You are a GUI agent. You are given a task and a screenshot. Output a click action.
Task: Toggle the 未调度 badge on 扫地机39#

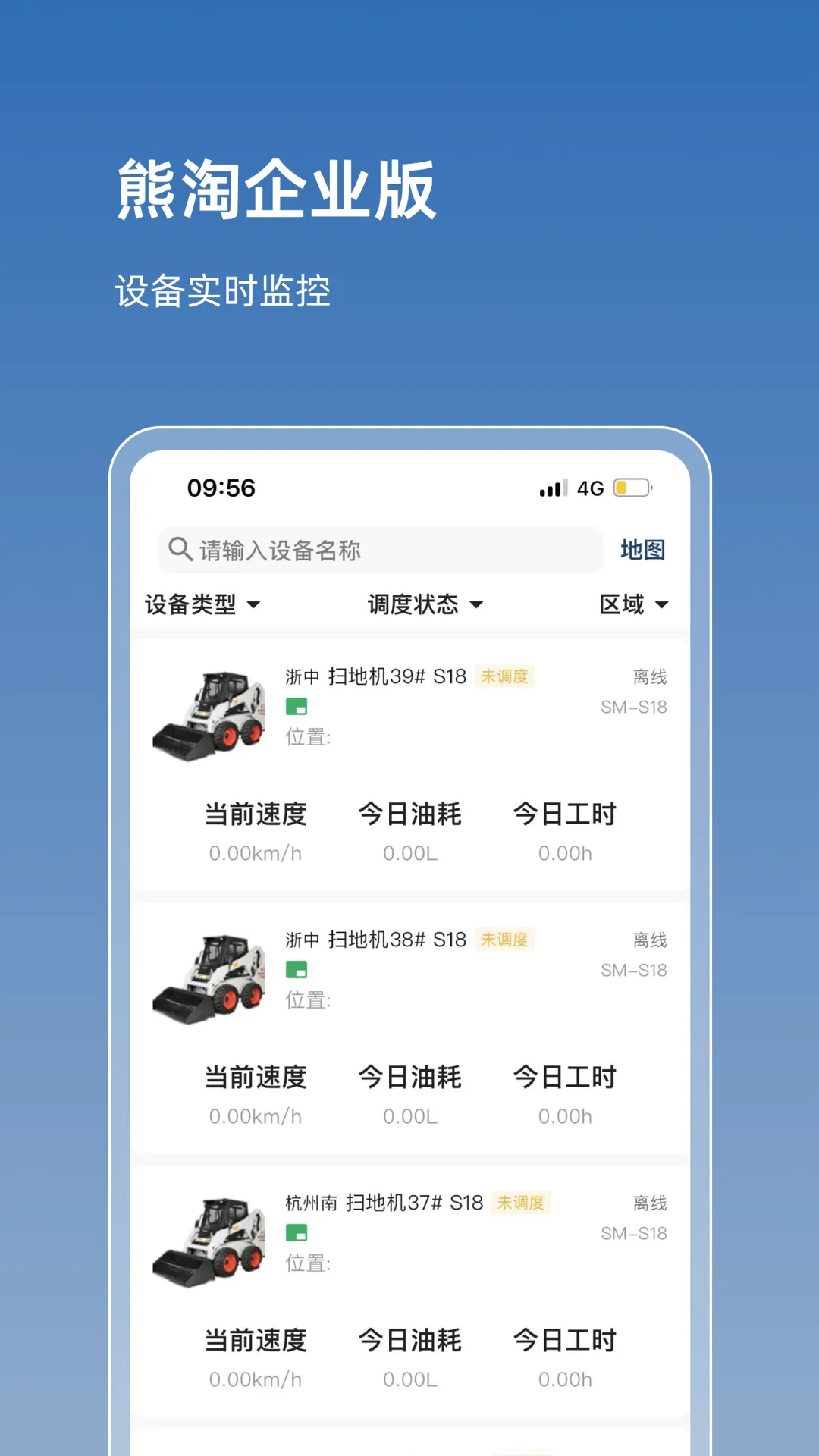[x=505, y=676]
